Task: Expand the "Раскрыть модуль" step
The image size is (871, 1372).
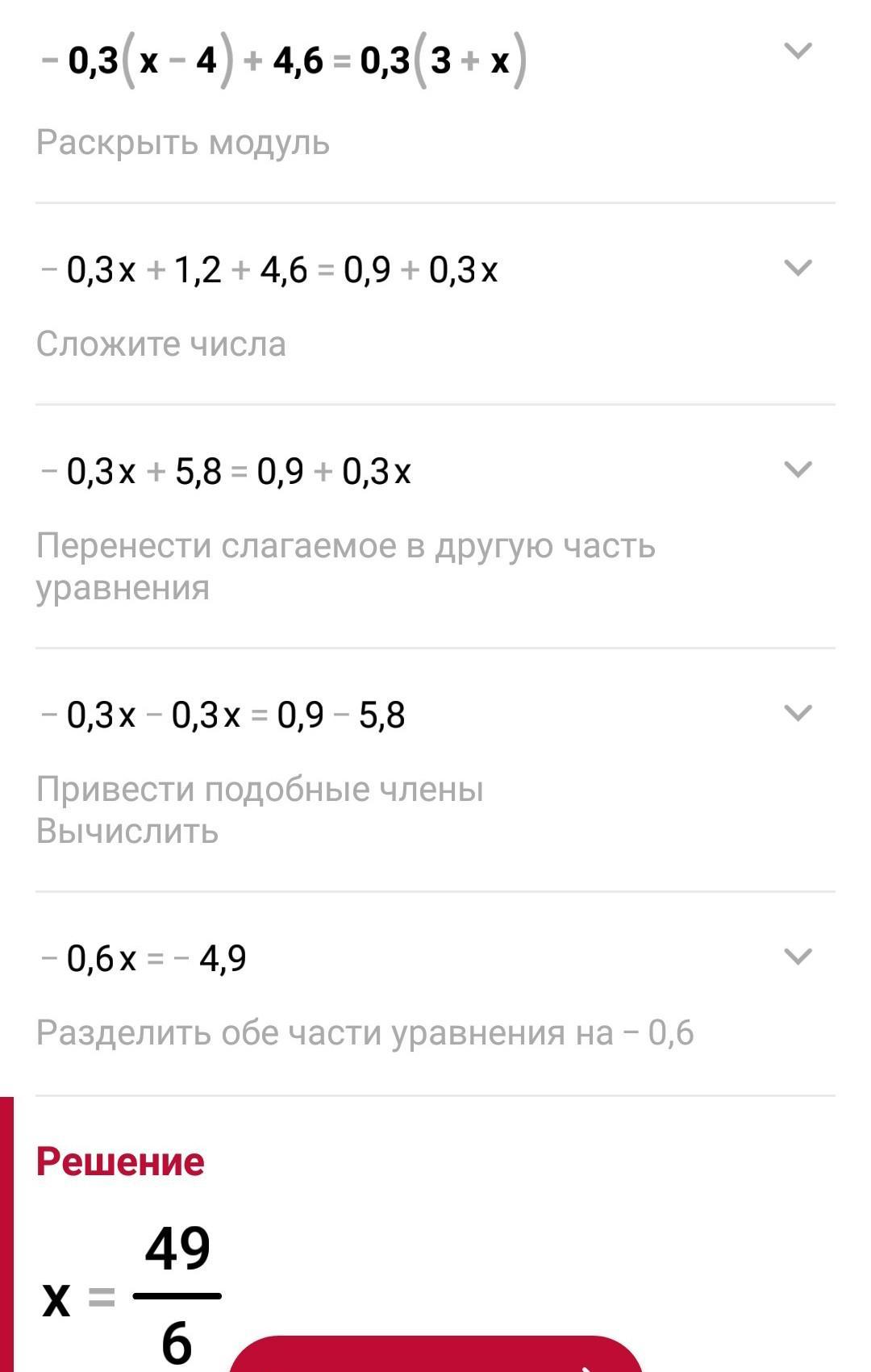Action: click(798, 52)
